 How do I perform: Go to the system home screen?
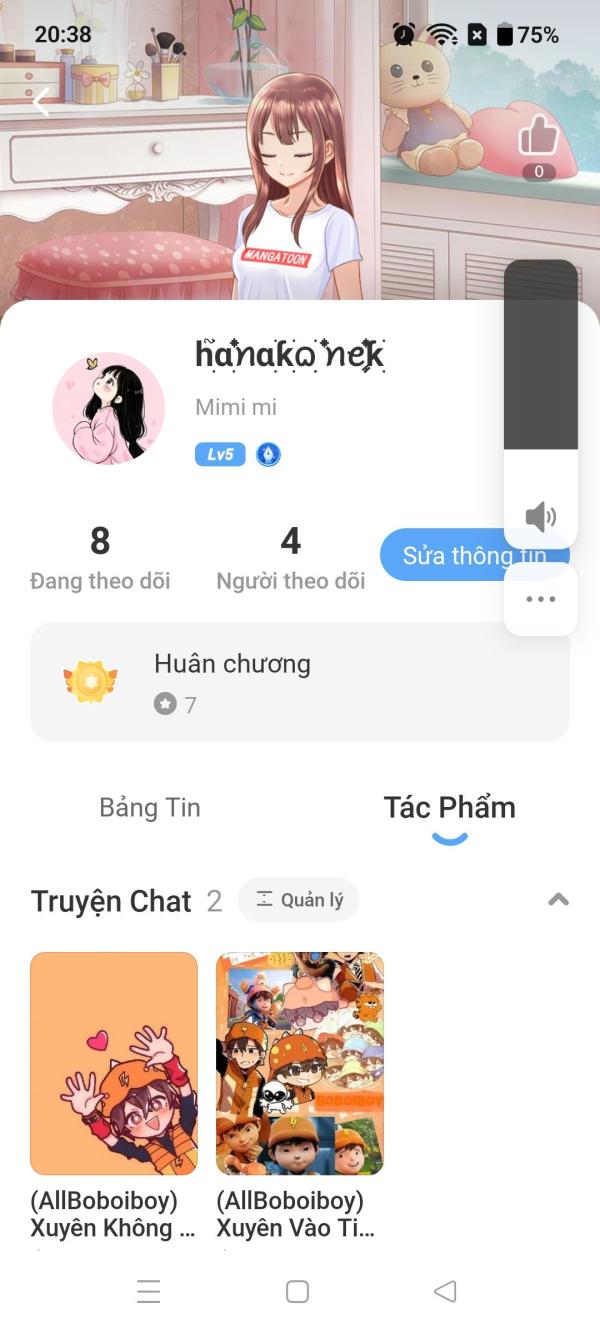[297, 1291]
